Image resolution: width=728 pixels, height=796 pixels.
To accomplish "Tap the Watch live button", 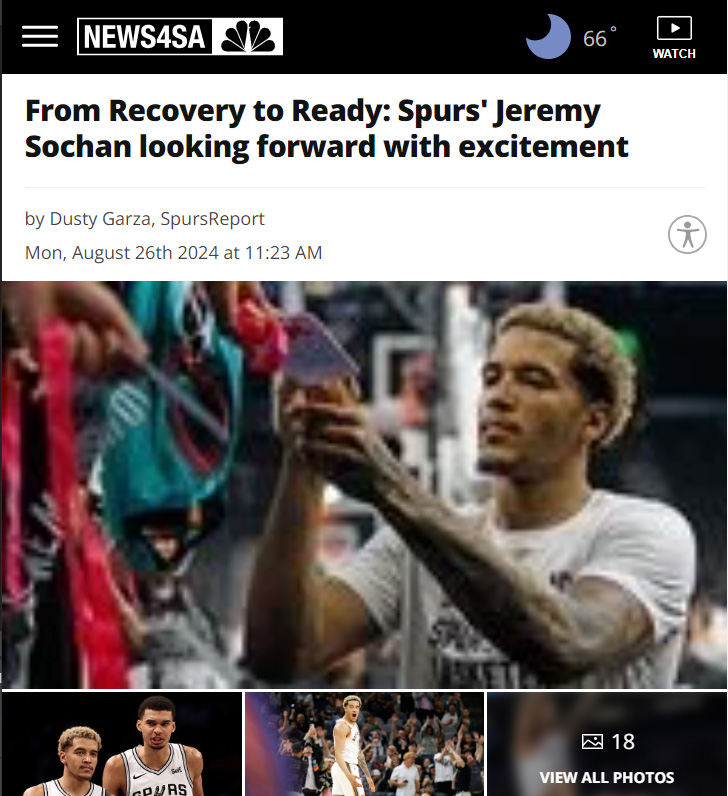I will click(674, 38).
